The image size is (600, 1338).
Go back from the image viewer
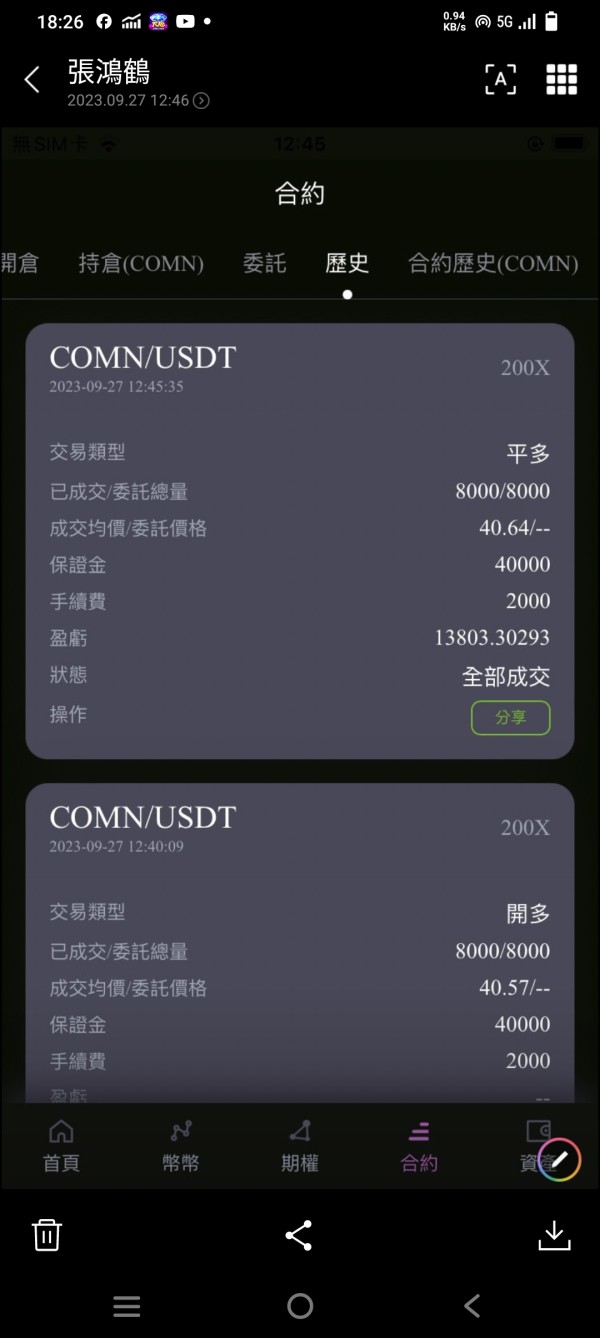click(32, 80)
